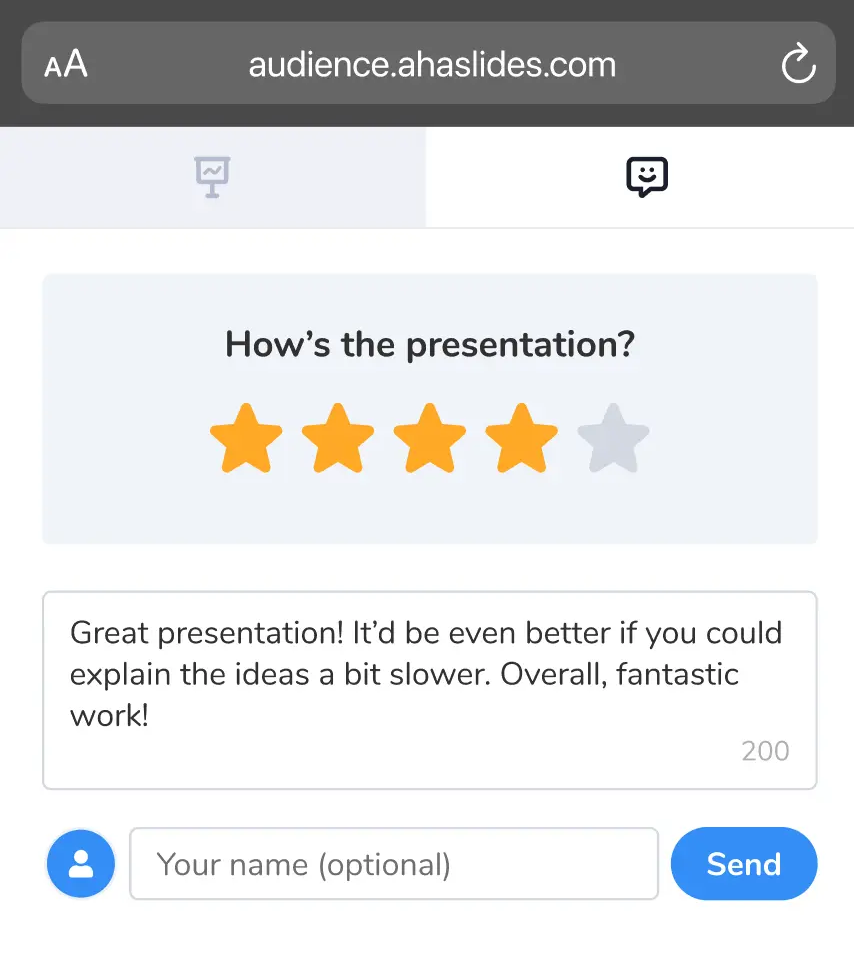
Task: Rate the presentation one star
Action: click(246, 438)
